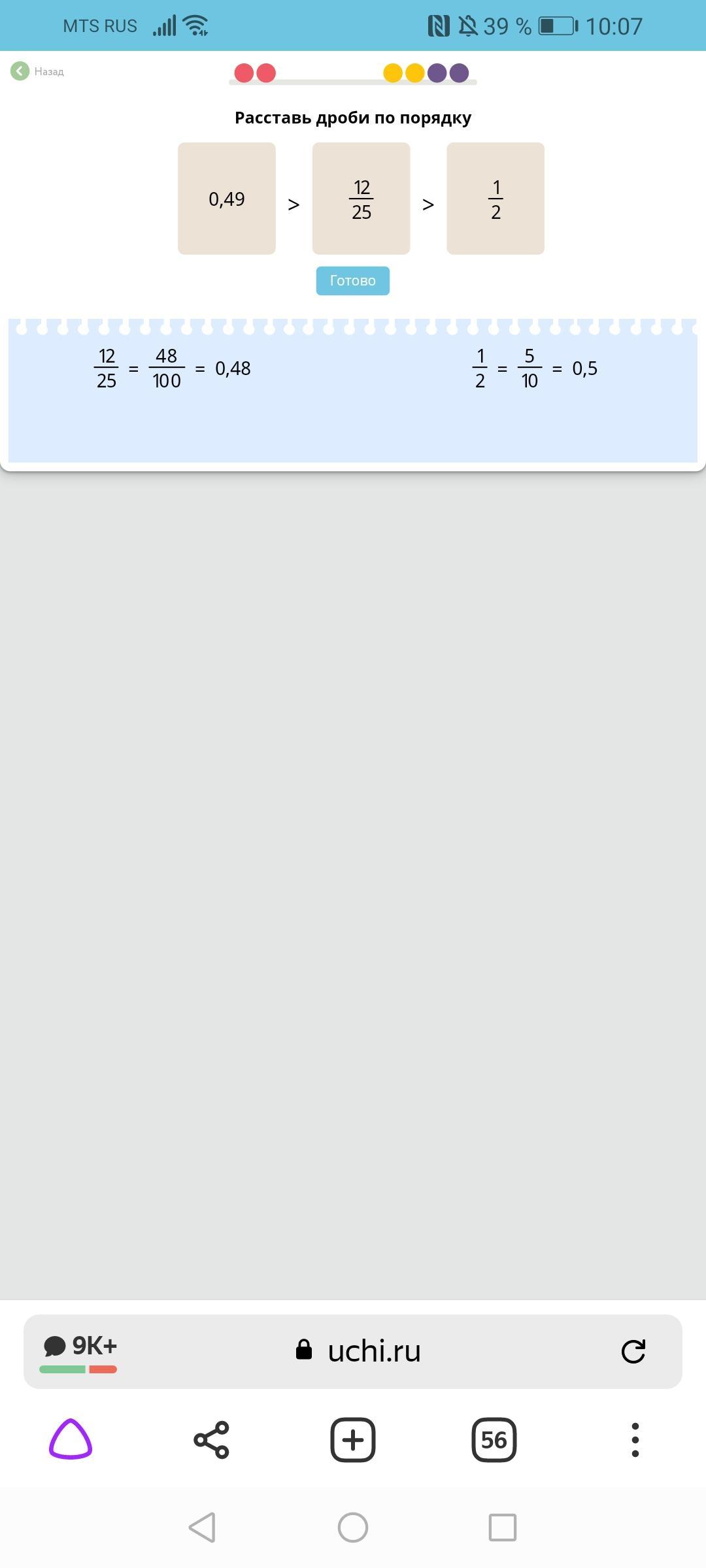Go back using the Назад button
This screenshot has height=1568, width=706.
tap(37, 71)
